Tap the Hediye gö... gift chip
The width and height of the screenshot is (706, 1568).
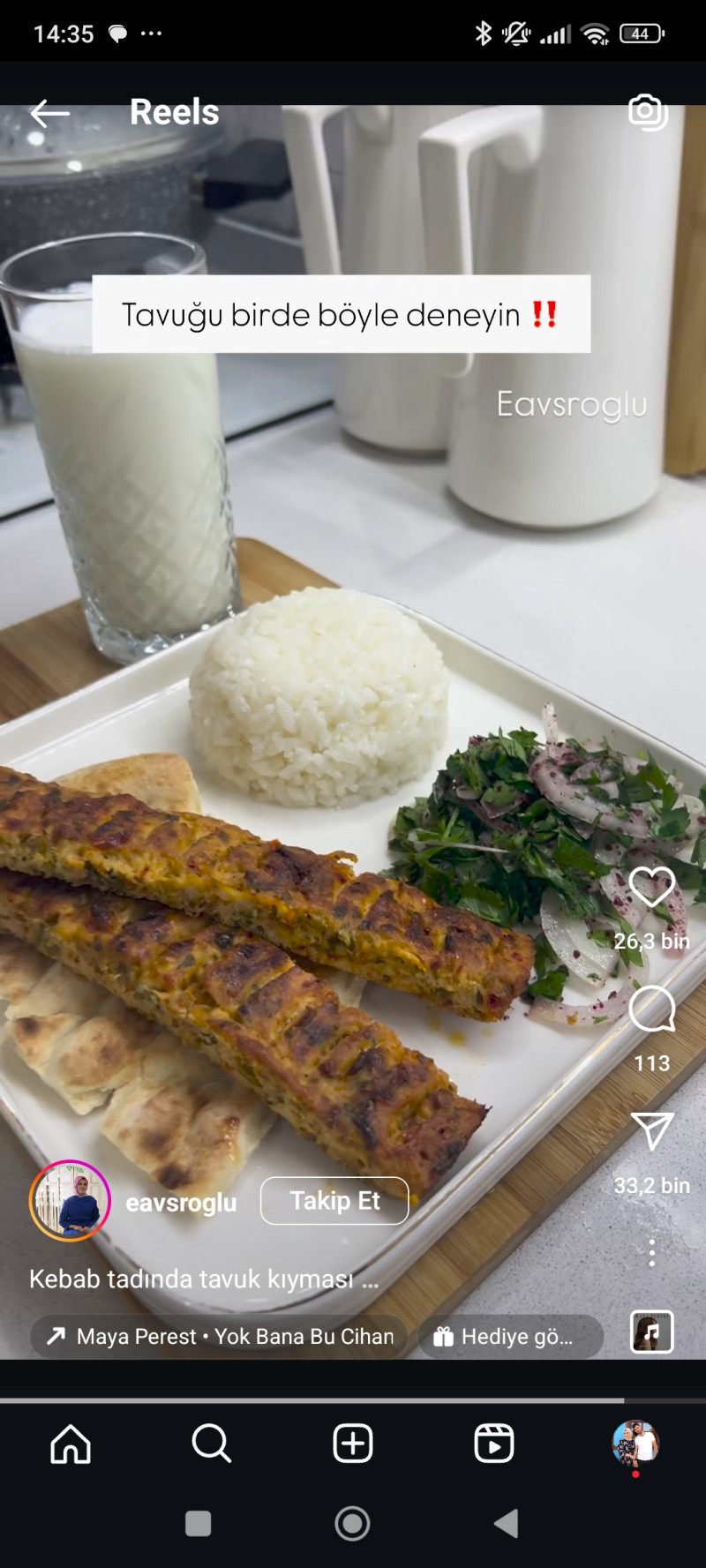(510, 1337)
